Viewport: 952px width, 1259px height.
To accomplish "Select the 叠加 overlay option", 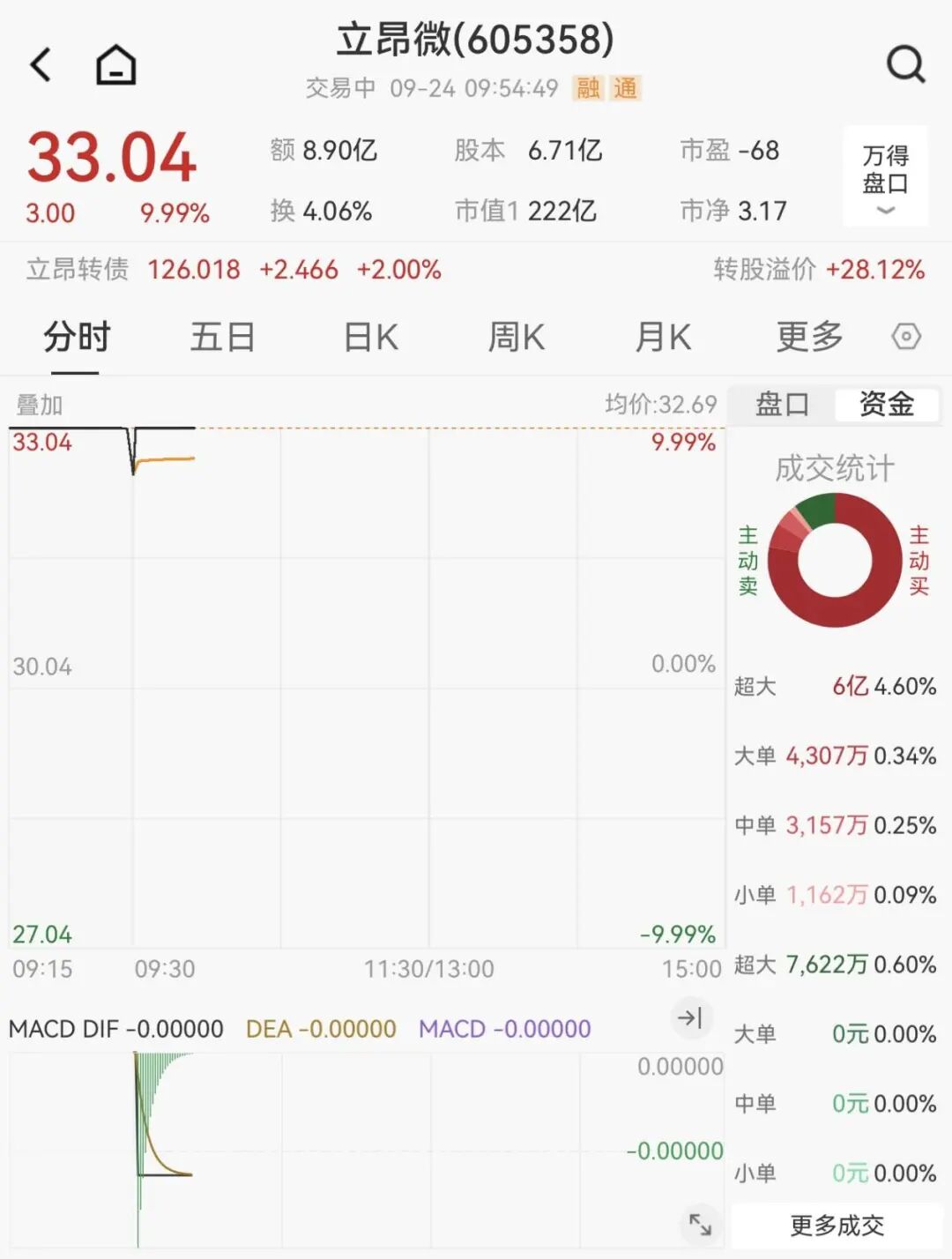I will [x=40, y=405].
